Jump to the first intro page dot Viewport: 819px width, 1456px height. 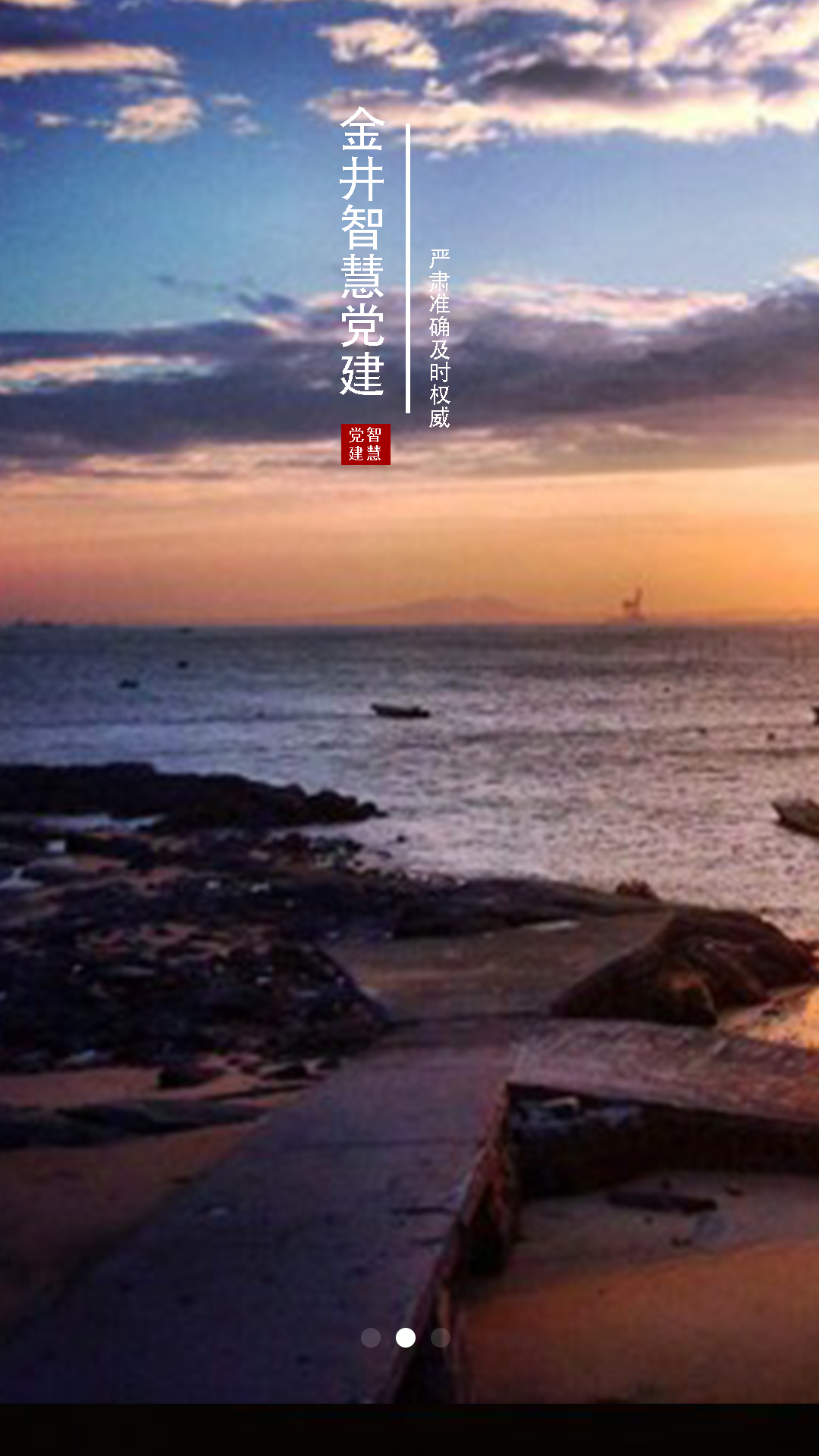point(371,1338)
